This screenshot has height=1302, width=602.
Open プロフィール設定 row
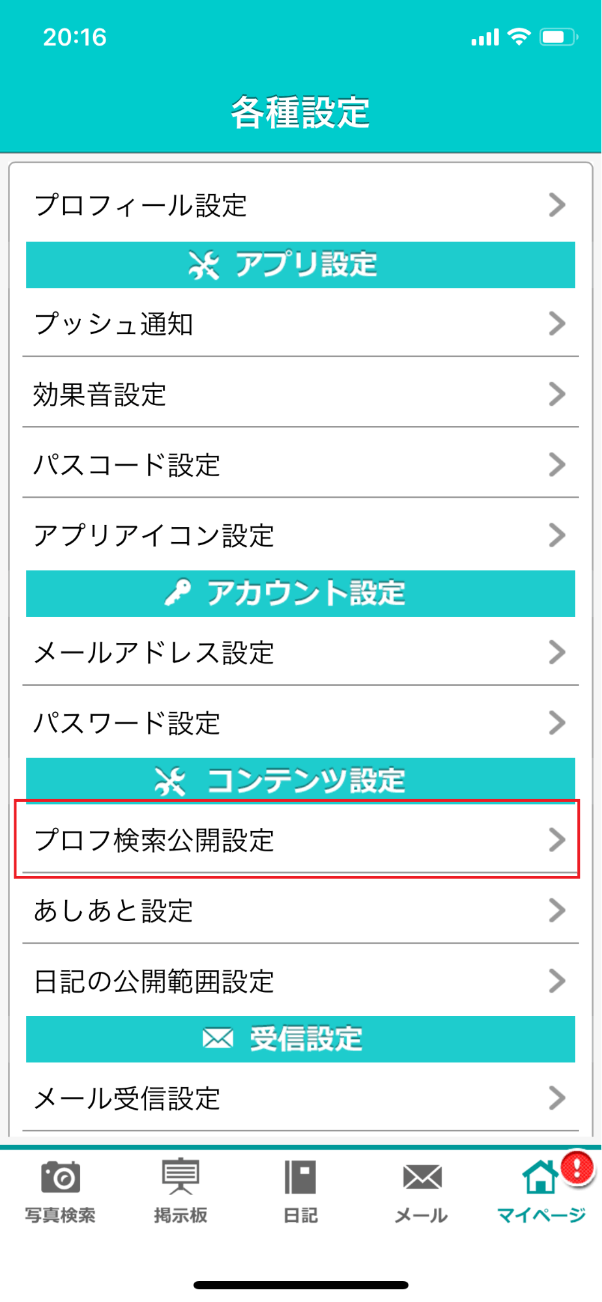tap(300, 206)
